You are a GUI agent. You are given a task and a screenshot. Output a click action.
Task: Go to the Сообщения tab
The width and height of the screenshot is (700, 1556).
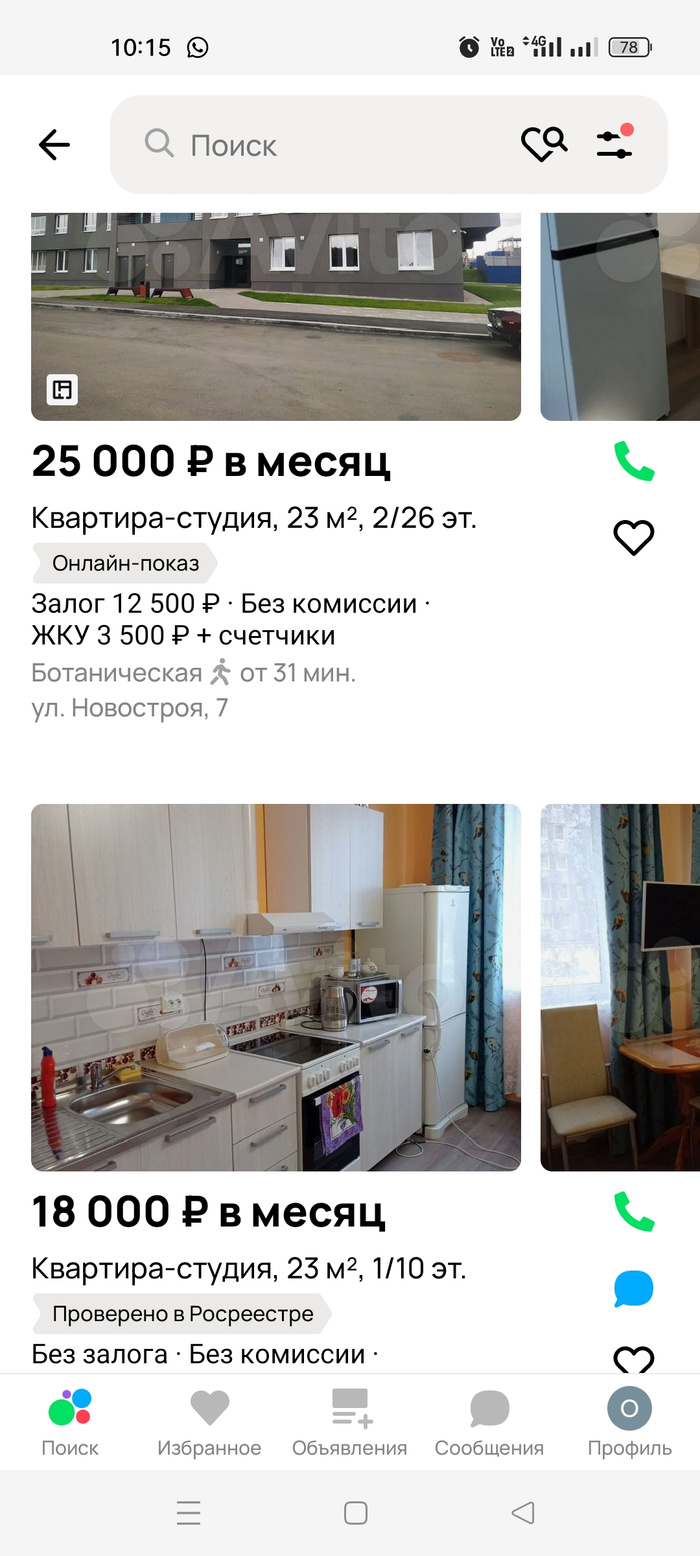(x=489, y=1421)
